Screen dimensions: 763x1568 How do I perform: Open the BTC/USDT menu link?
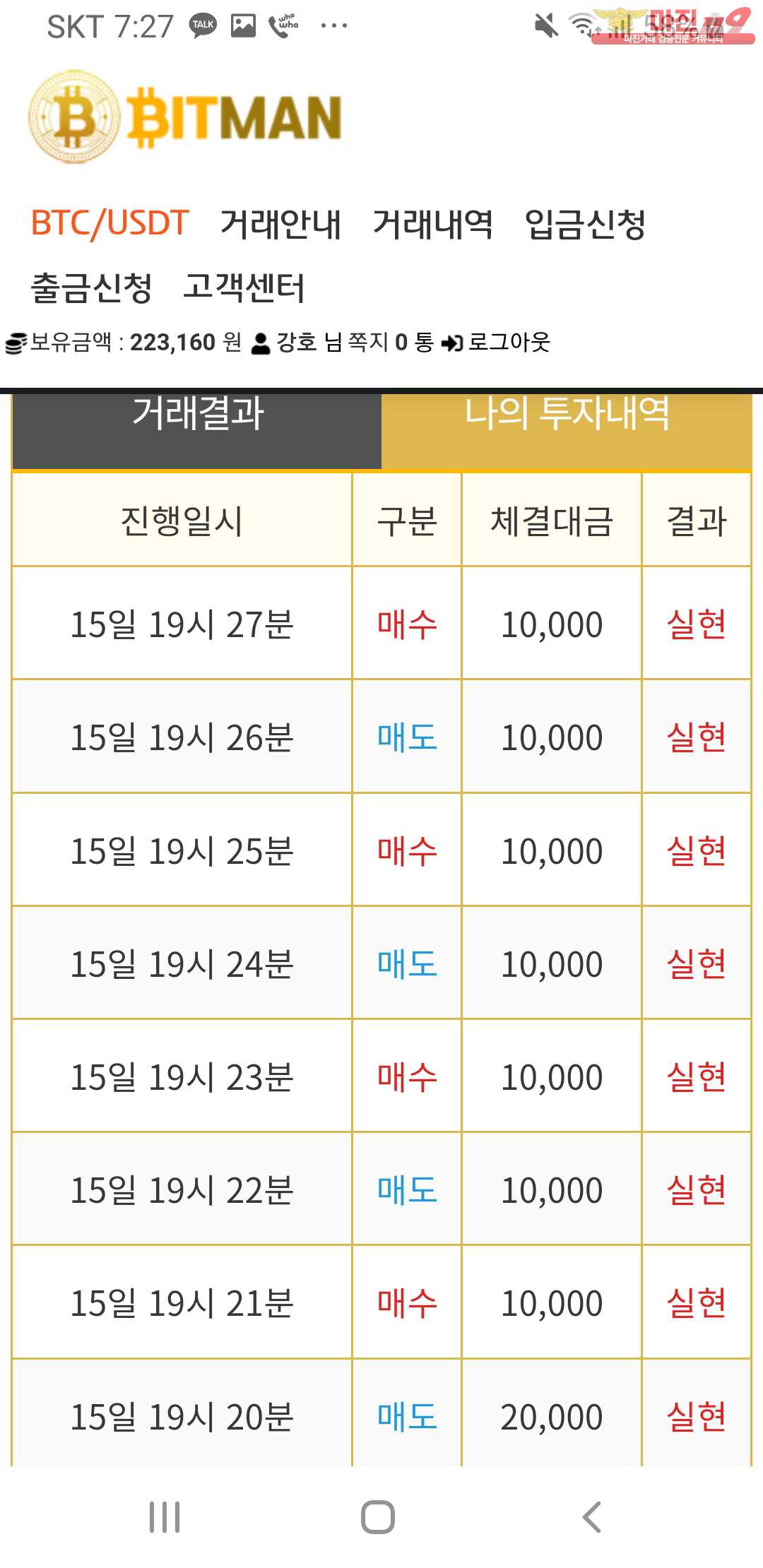[110, 223]
